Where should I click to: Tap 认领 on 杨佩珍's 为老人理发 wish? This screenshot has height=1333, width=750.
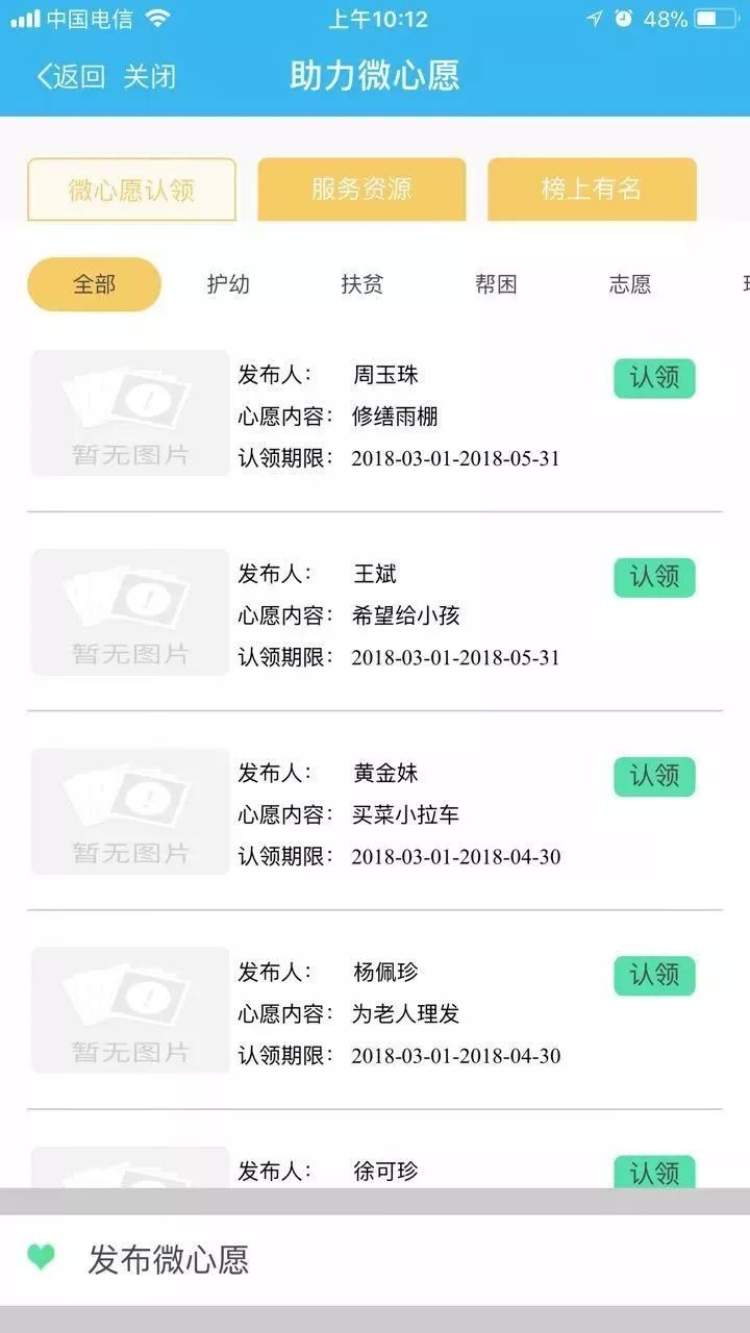pyautogui.click(x=654, y=975)
